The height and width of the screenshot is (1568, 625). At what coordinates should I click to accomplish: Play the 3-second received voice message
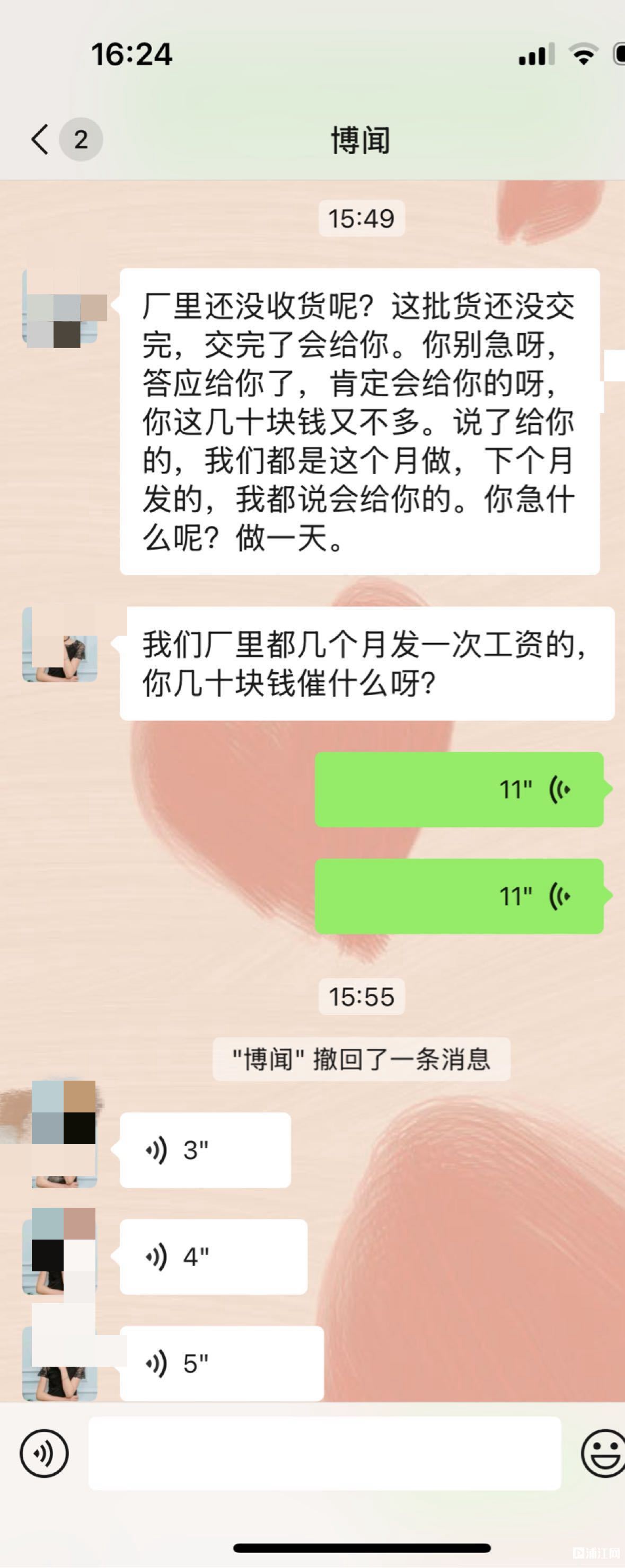pos(205,1150)
